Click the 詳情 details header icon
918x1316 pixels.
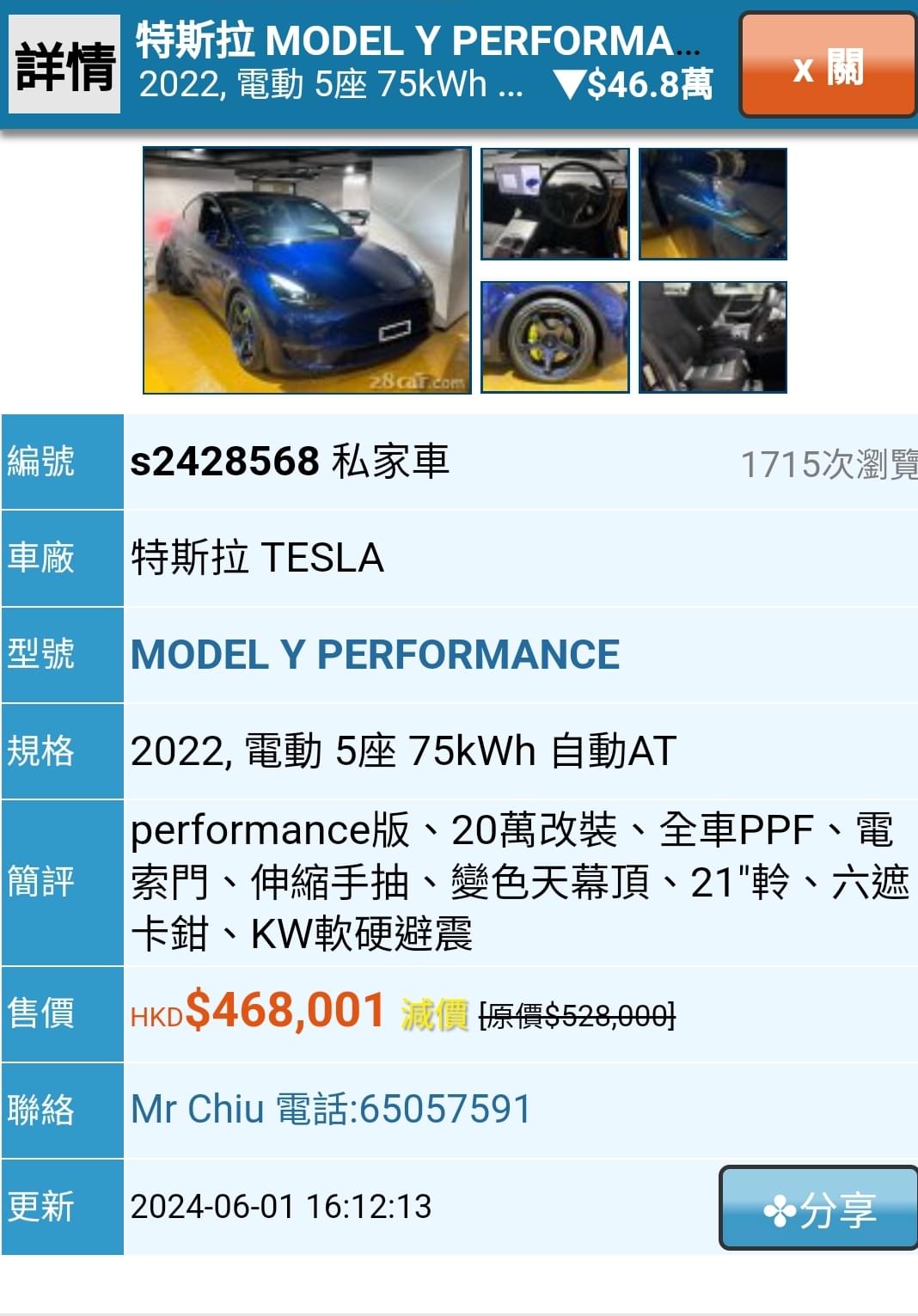click(63, 63)
